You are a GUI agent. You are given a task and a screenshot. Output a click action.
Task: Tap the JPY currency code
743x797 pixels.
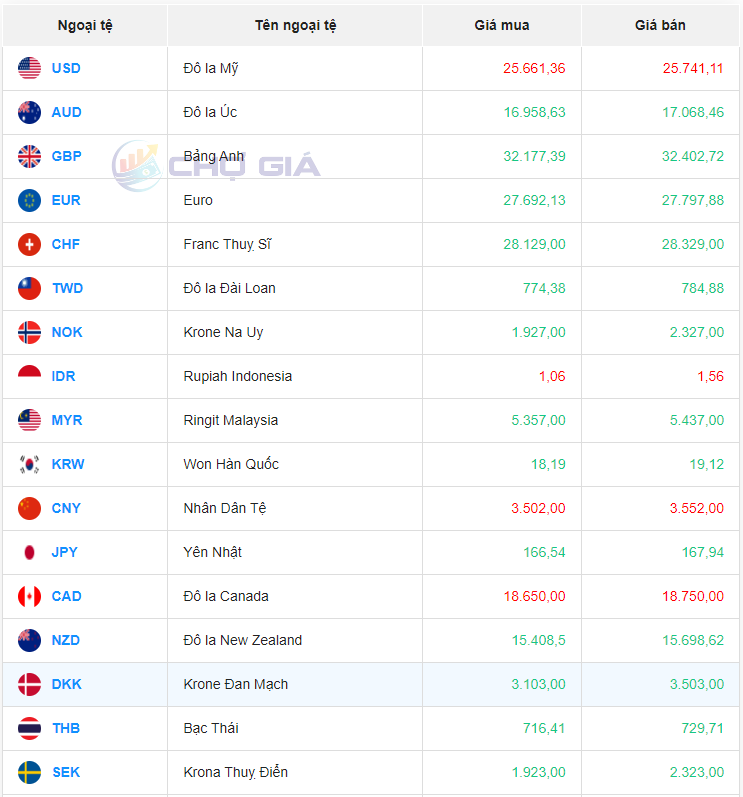65,552
